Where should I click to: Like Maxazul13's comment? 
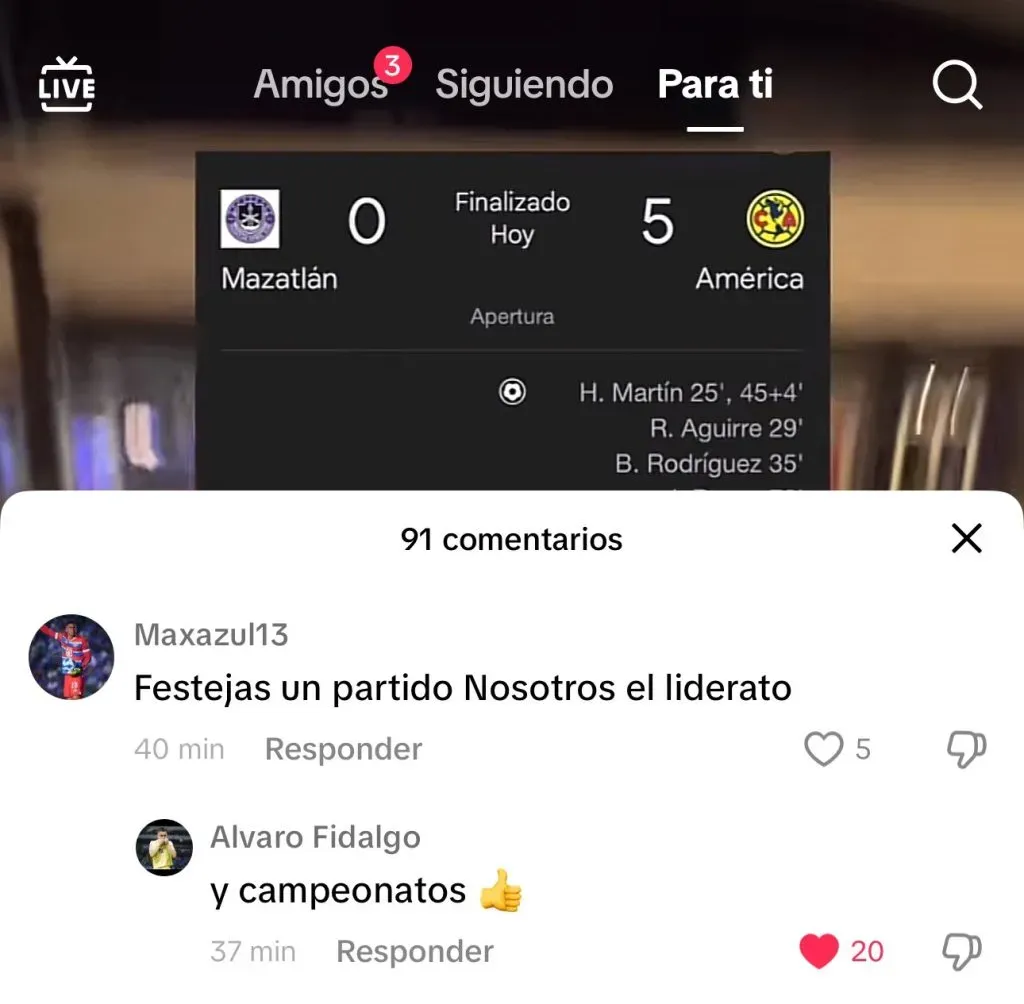pyautogui.click(x=824, y=749)
